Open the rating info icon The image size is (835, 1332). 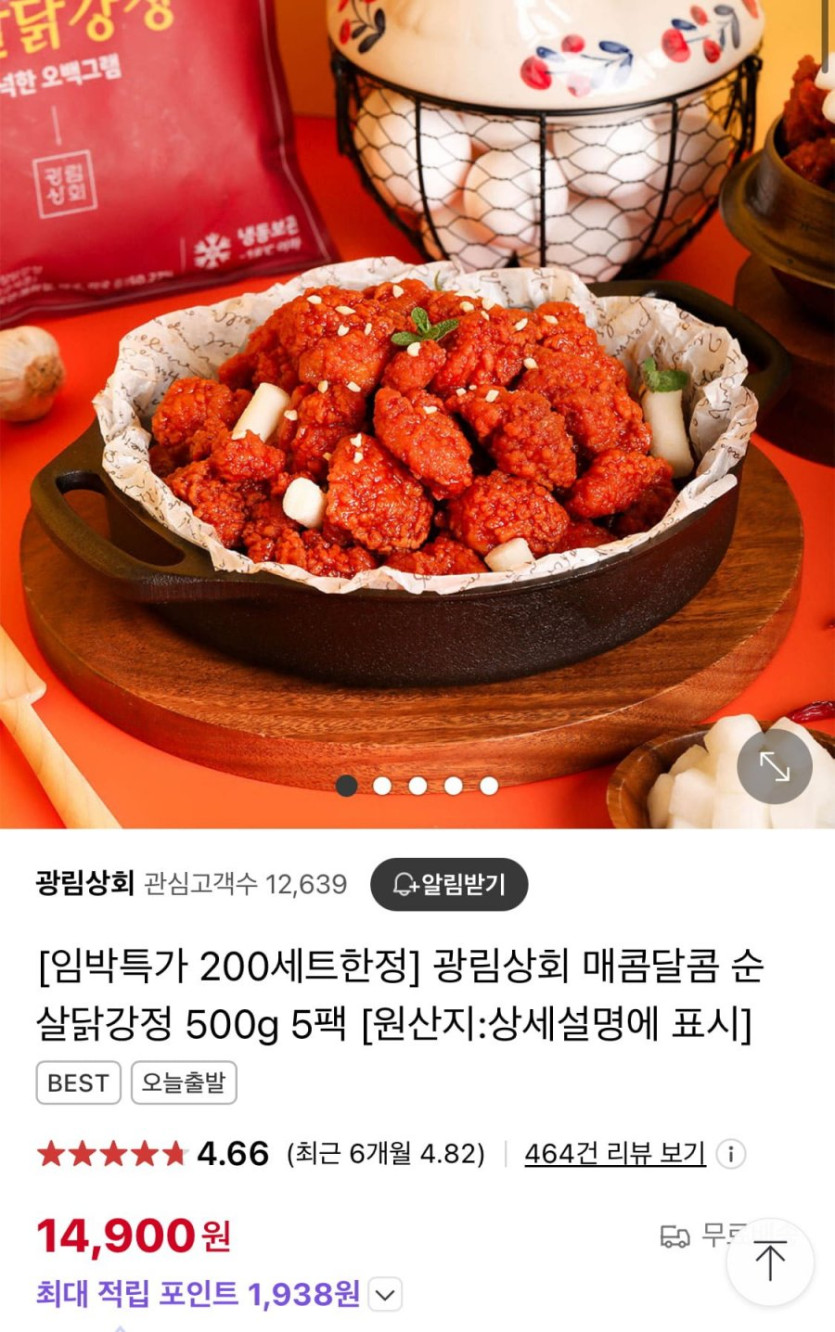[x=731, y=1154]
